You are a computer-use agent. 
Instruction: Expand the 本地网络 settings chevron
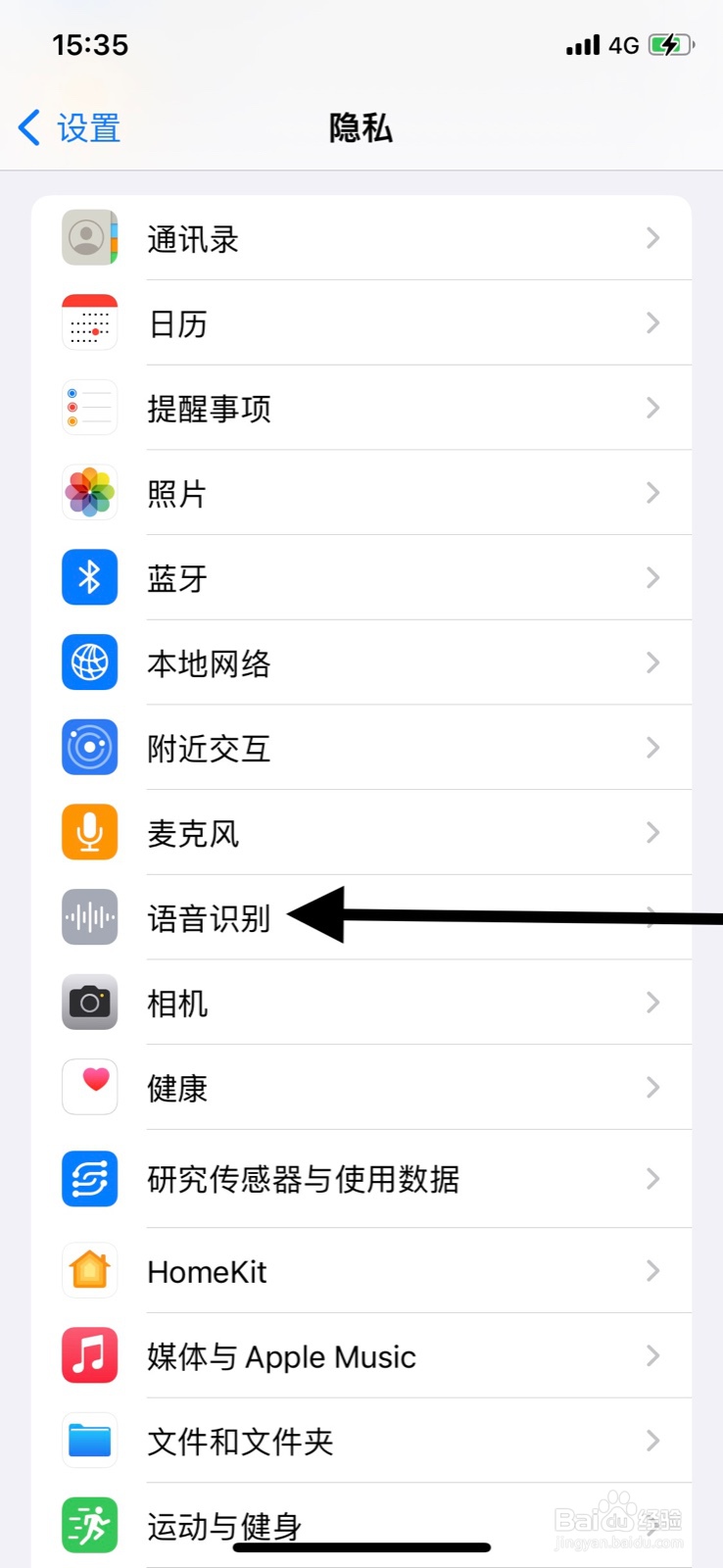[x=652, y=662]
